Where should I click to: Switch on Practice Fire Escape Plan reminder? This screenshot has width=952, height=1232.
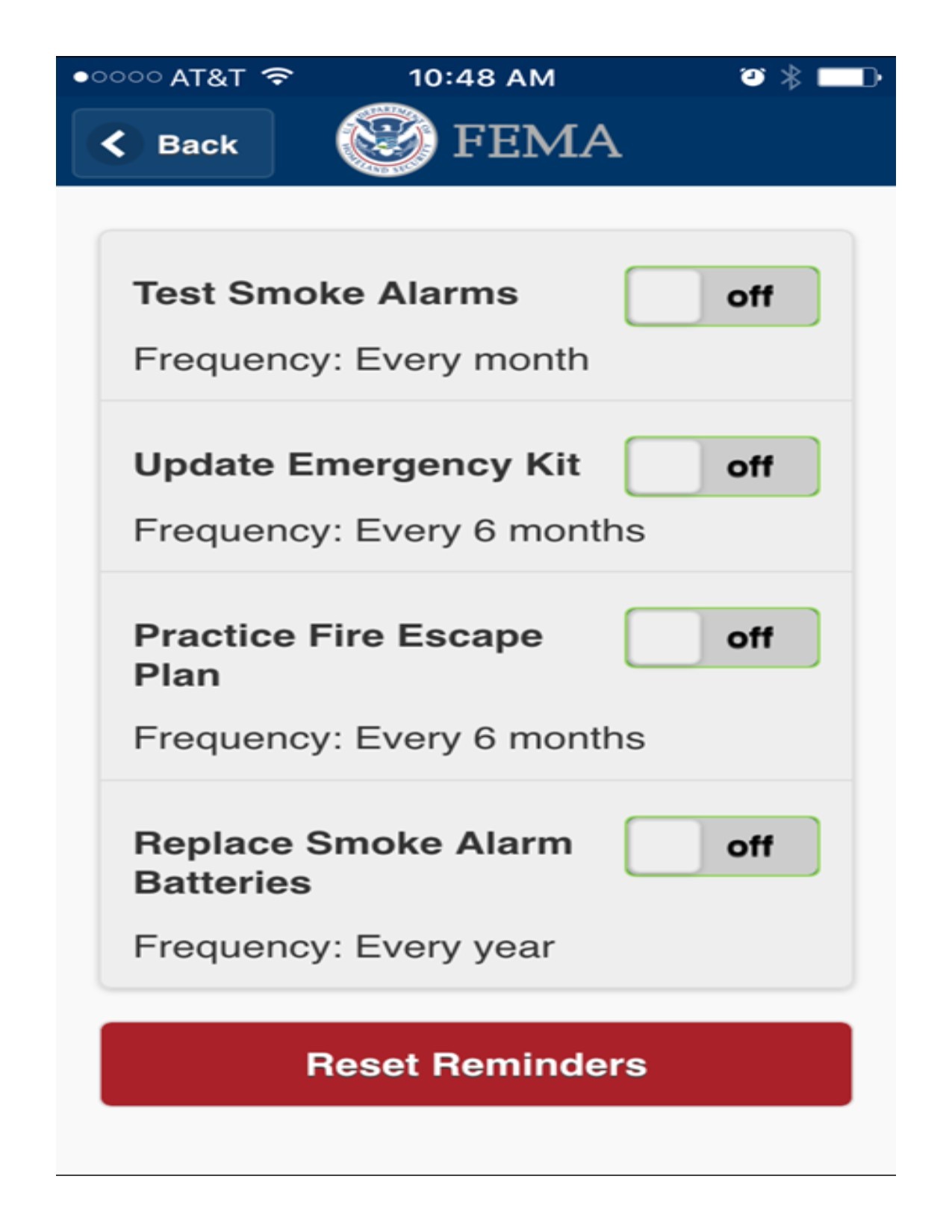[721, 638]
